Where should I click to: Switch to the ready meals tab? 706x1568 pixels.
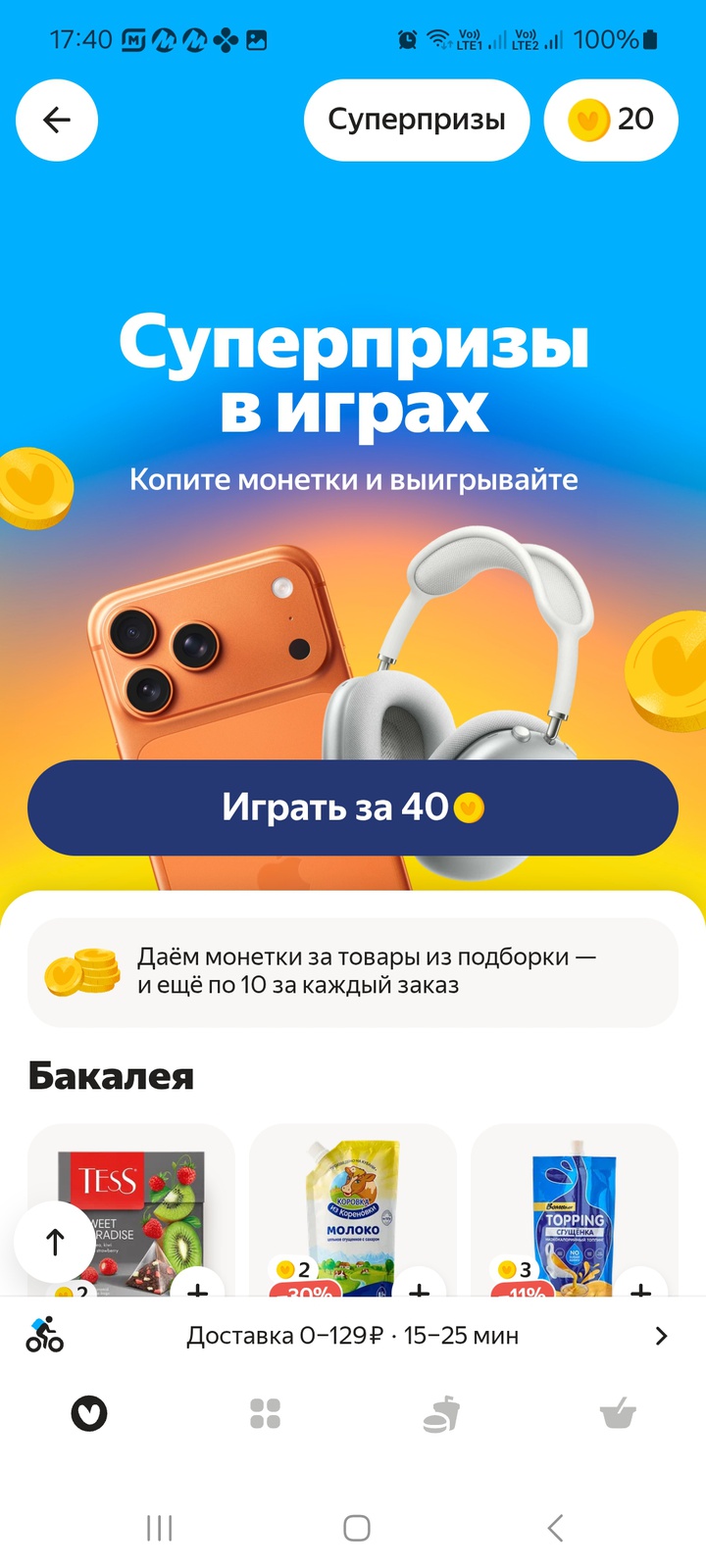[x=441, y=1414]
